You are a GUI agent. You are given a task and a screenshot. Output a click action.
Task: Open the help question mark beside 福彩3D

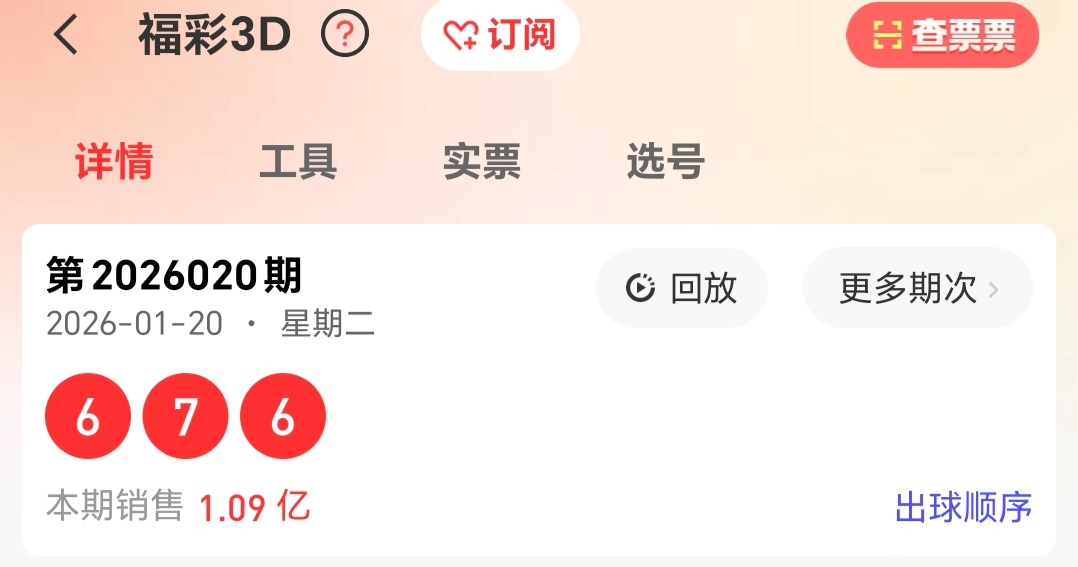pos(345,36)
